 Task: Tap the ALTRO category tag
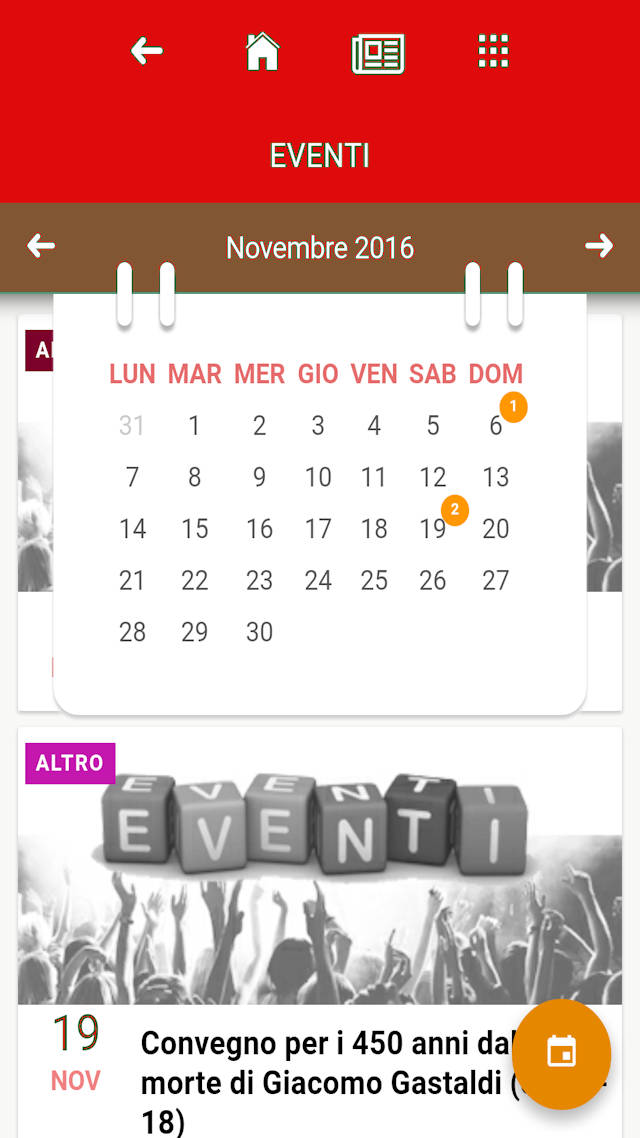70,763
